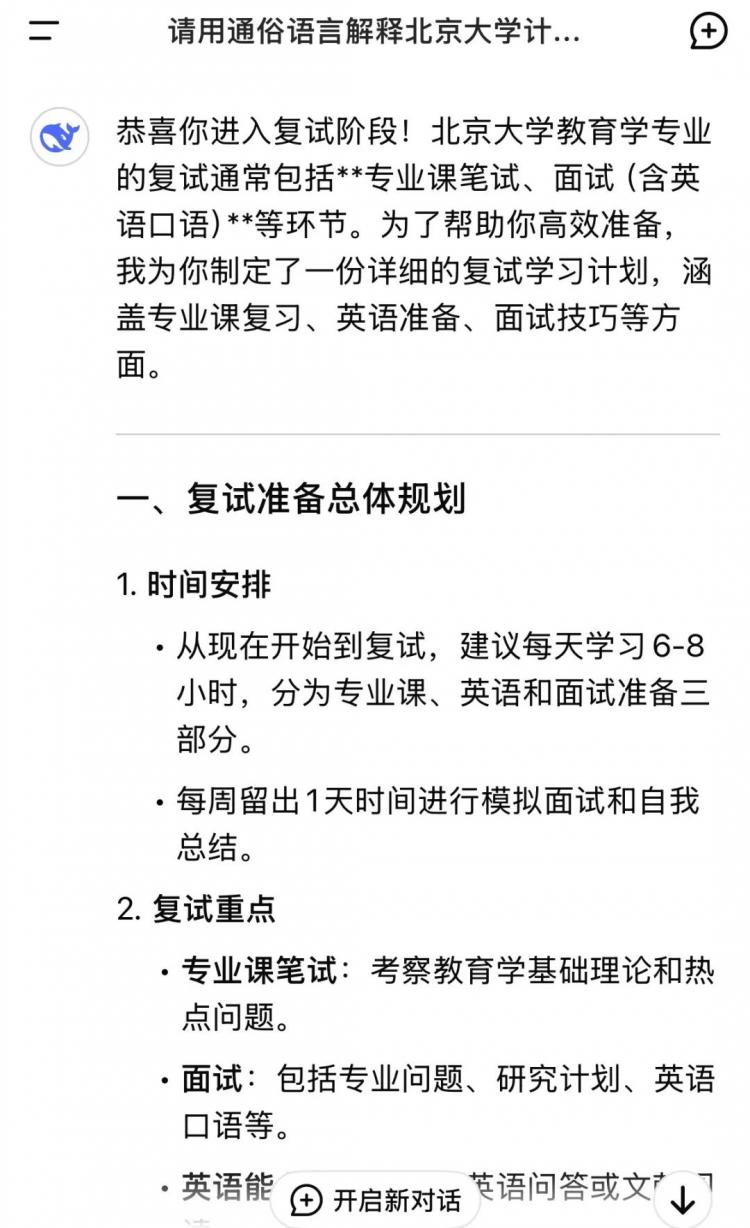Jump to bottom with down arrow
The width and height of the screenshot is (750, 1228).
click(683, 1198)
